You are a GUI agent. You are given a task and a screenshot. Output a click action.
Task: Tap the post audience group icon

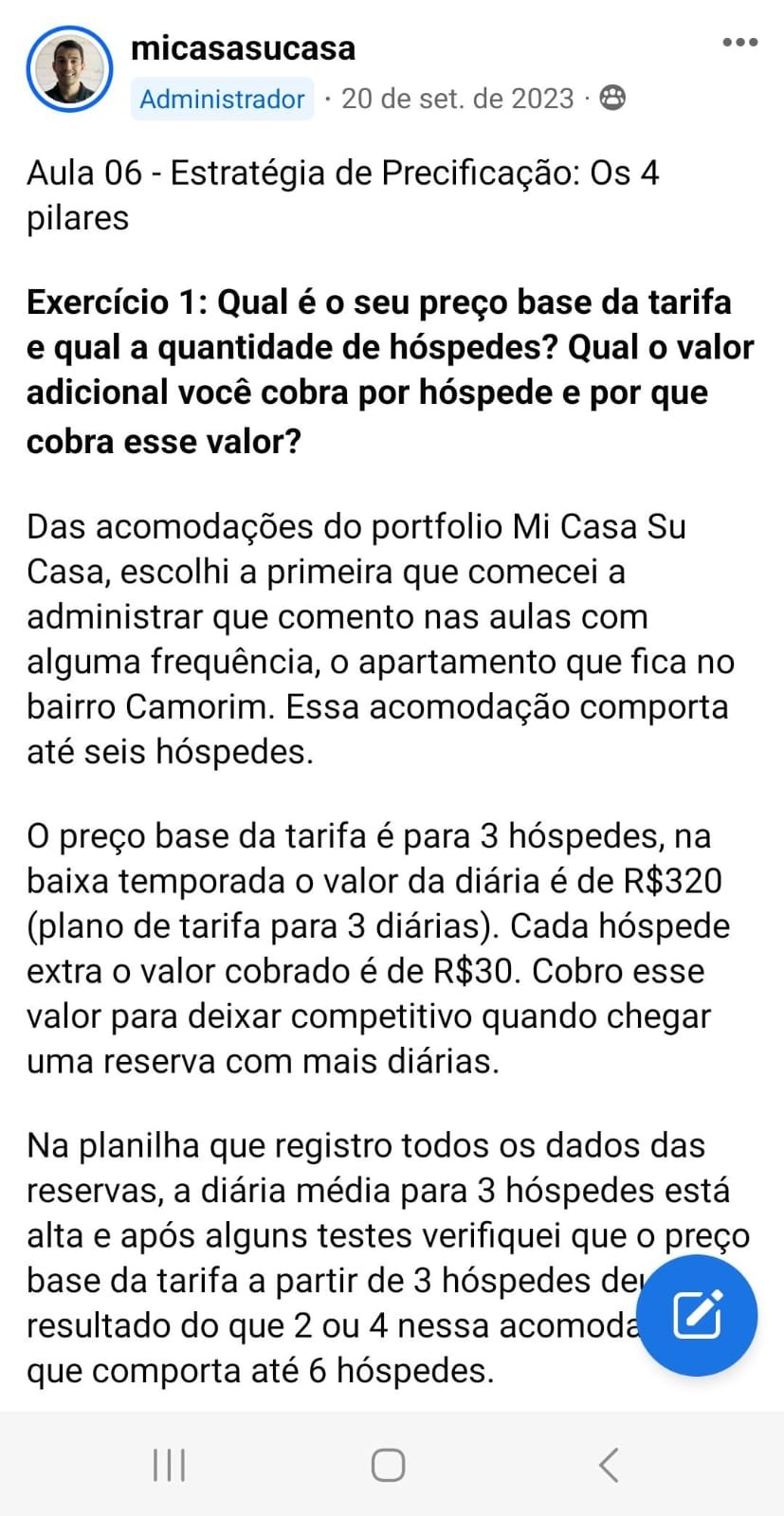(613, 98)
